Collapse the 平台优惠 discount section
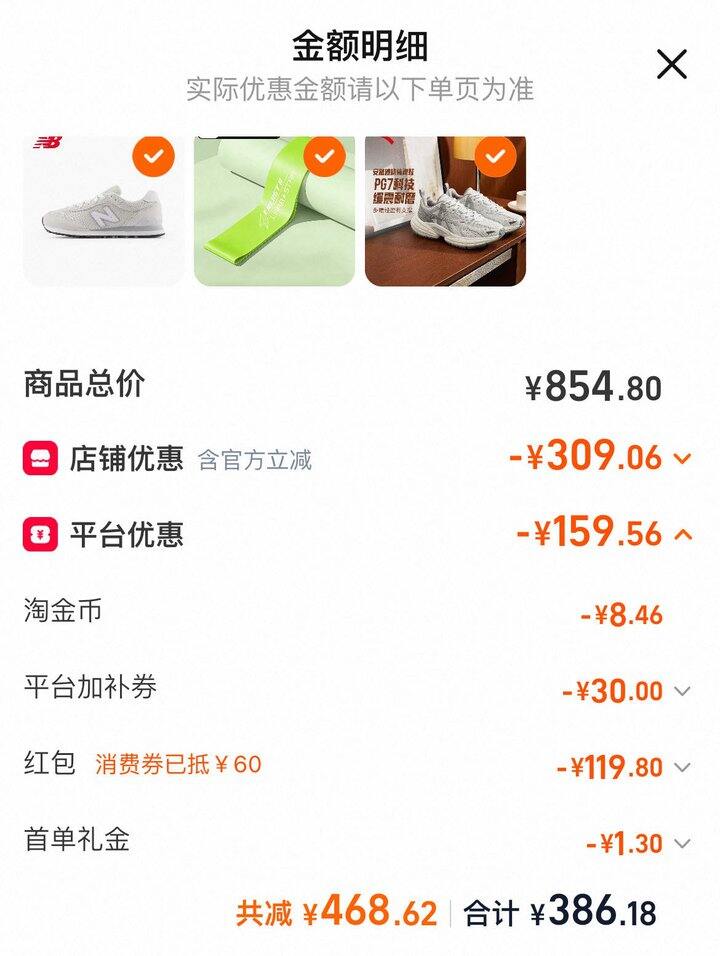The width and height of the screenshot is (720, 956). point(683,534)
